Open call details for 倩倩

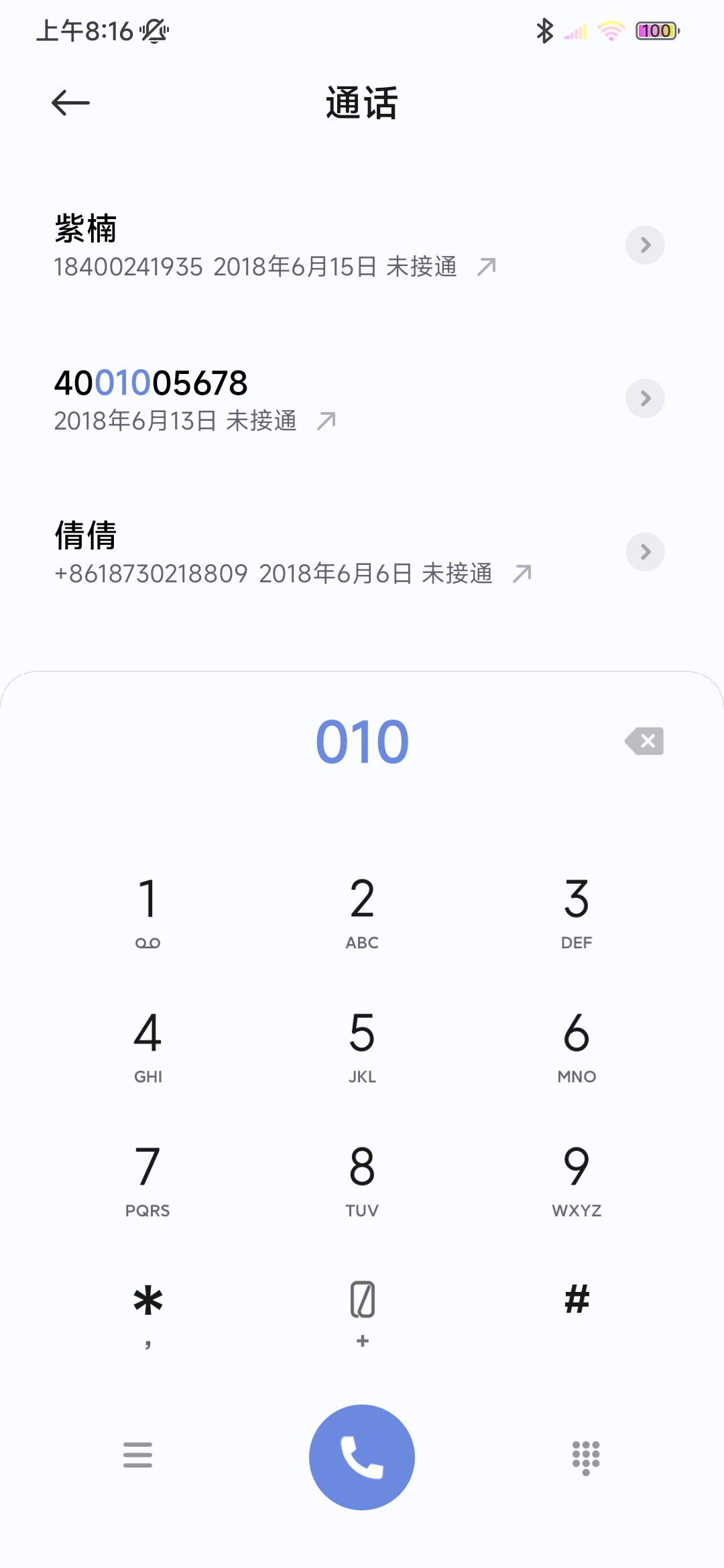click(645, 551)
